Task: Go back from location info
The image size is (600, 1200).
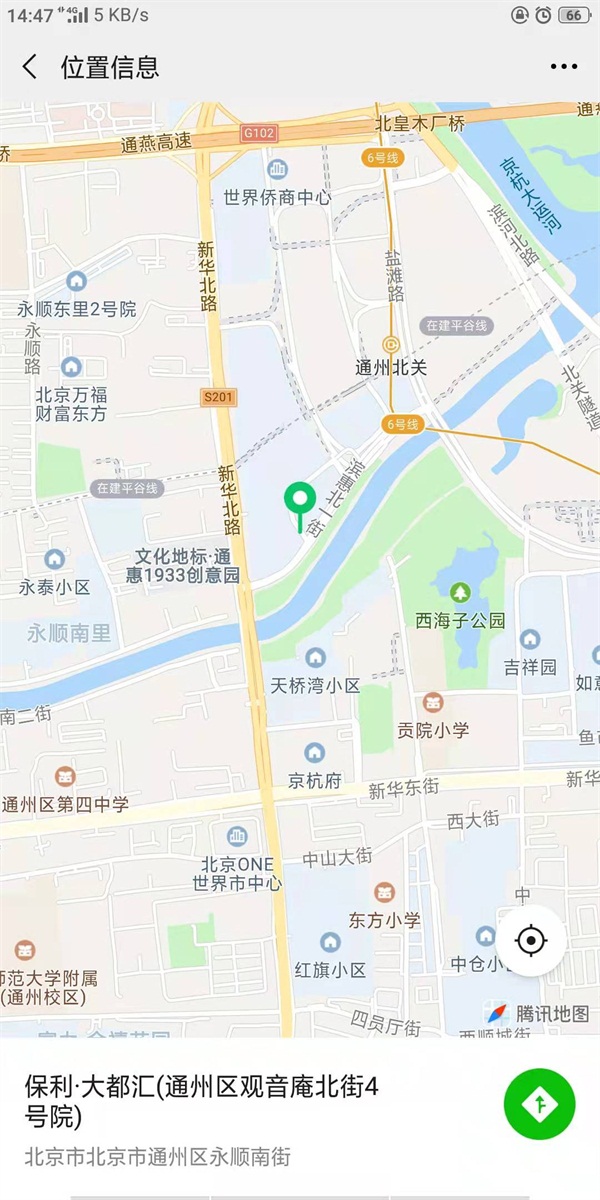Action: (x=30, y=67)
